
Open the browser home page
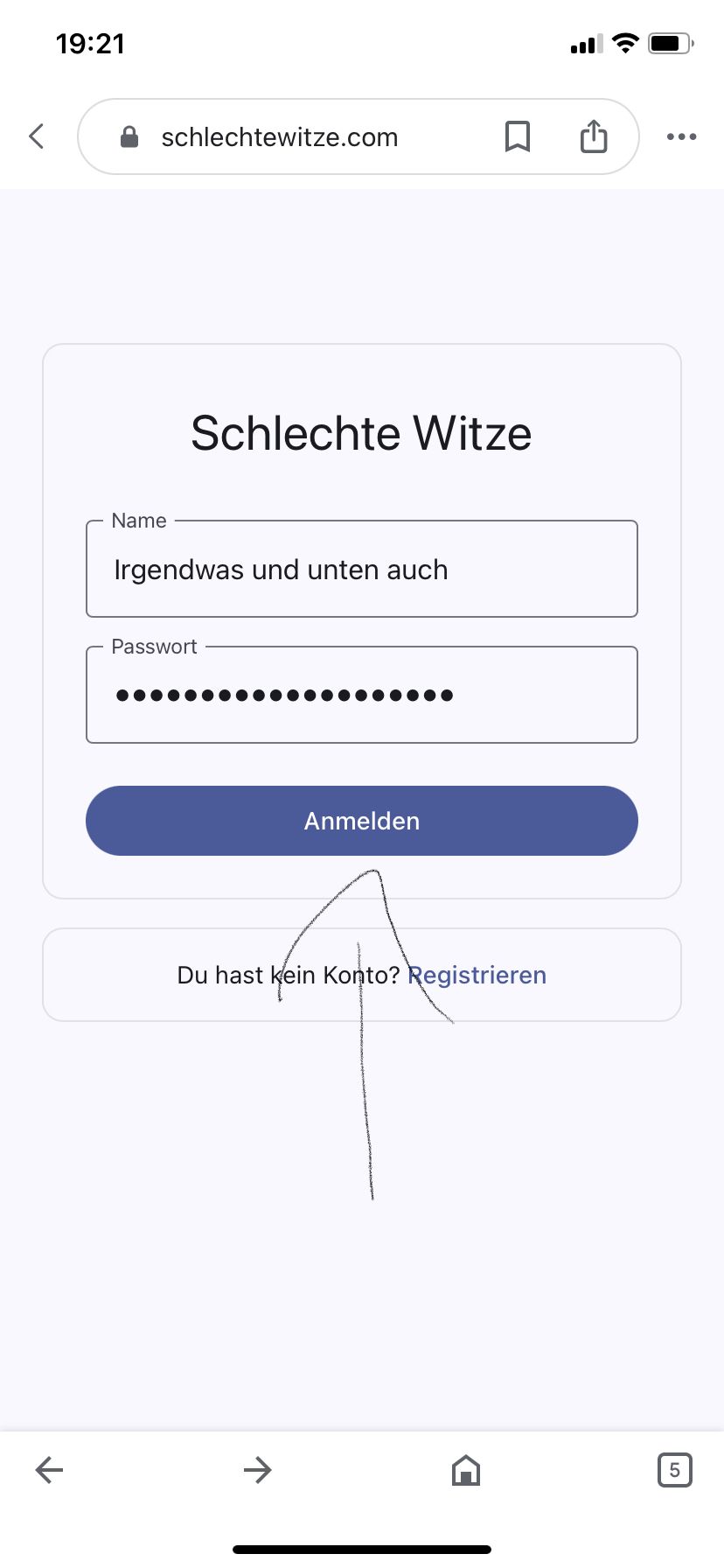(466, 1470)
